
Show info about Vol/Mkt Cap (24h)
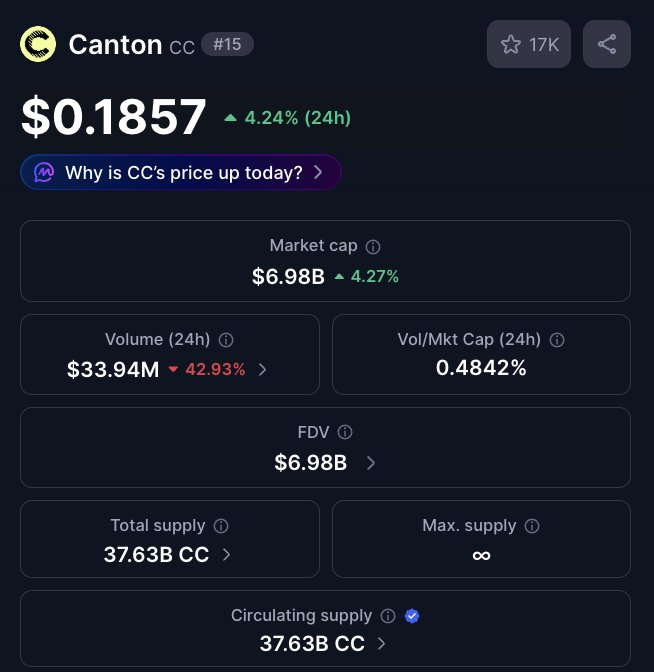coord(557,340)
